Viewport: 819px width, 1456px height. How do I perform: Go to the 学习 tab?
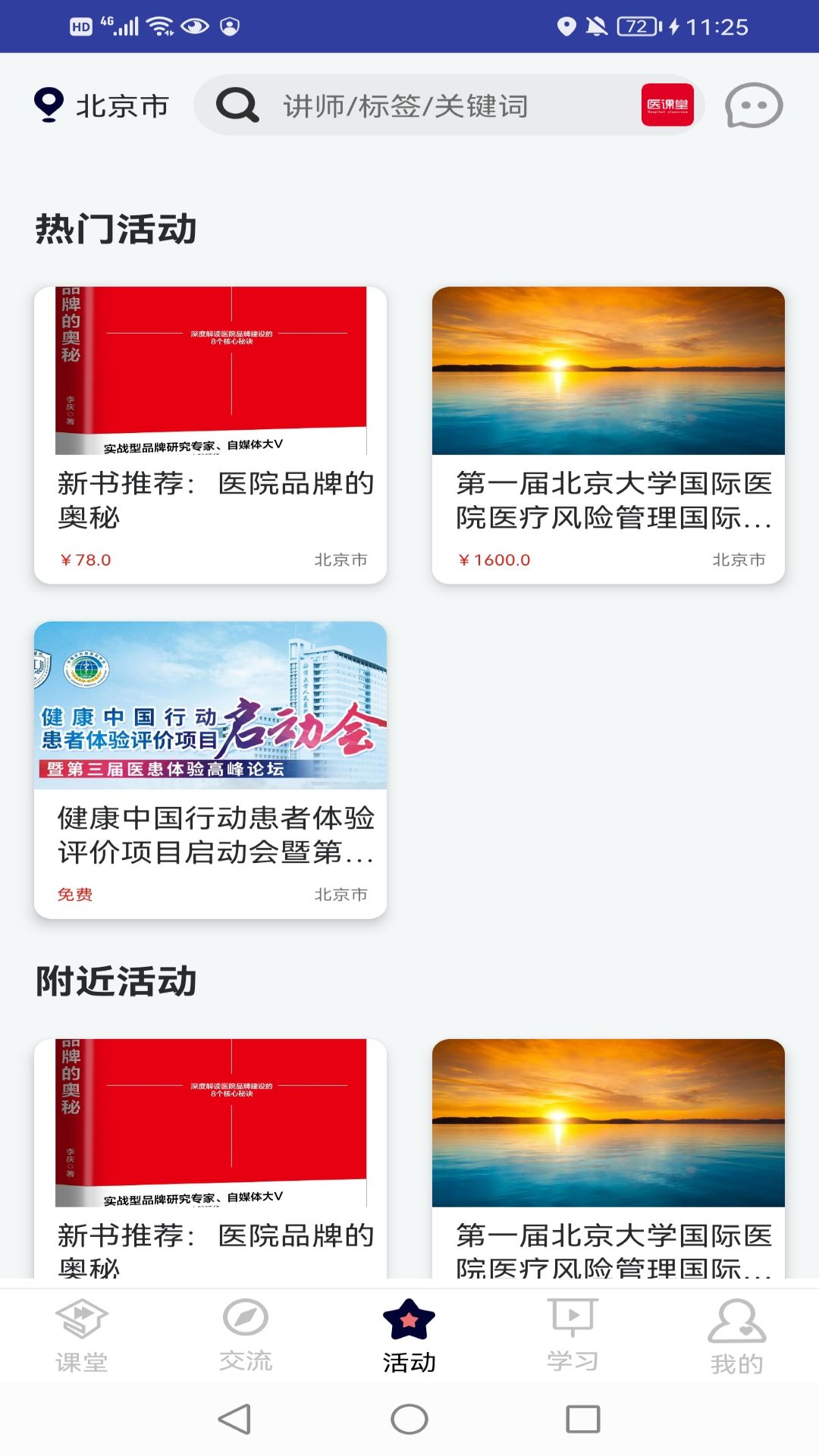click(x=573, y=1336)
